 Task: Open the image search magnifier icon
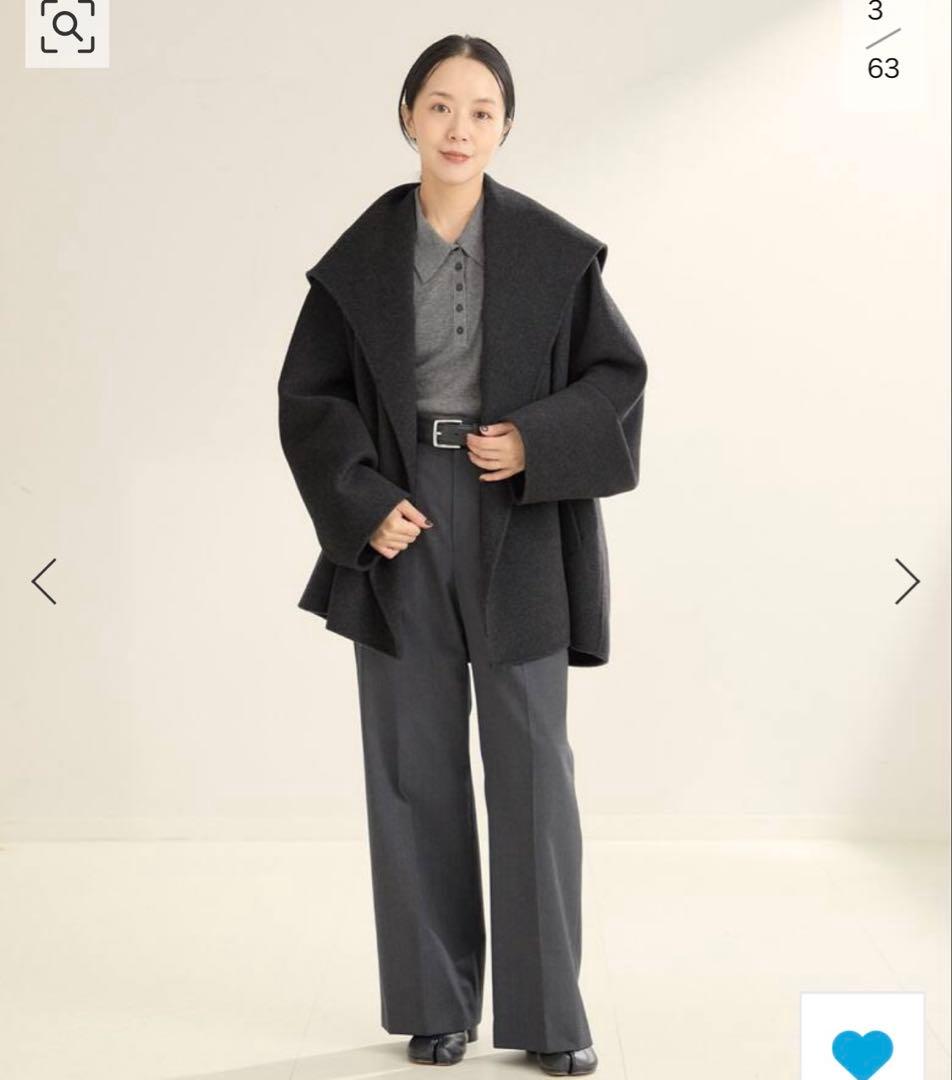coord(67,27)
